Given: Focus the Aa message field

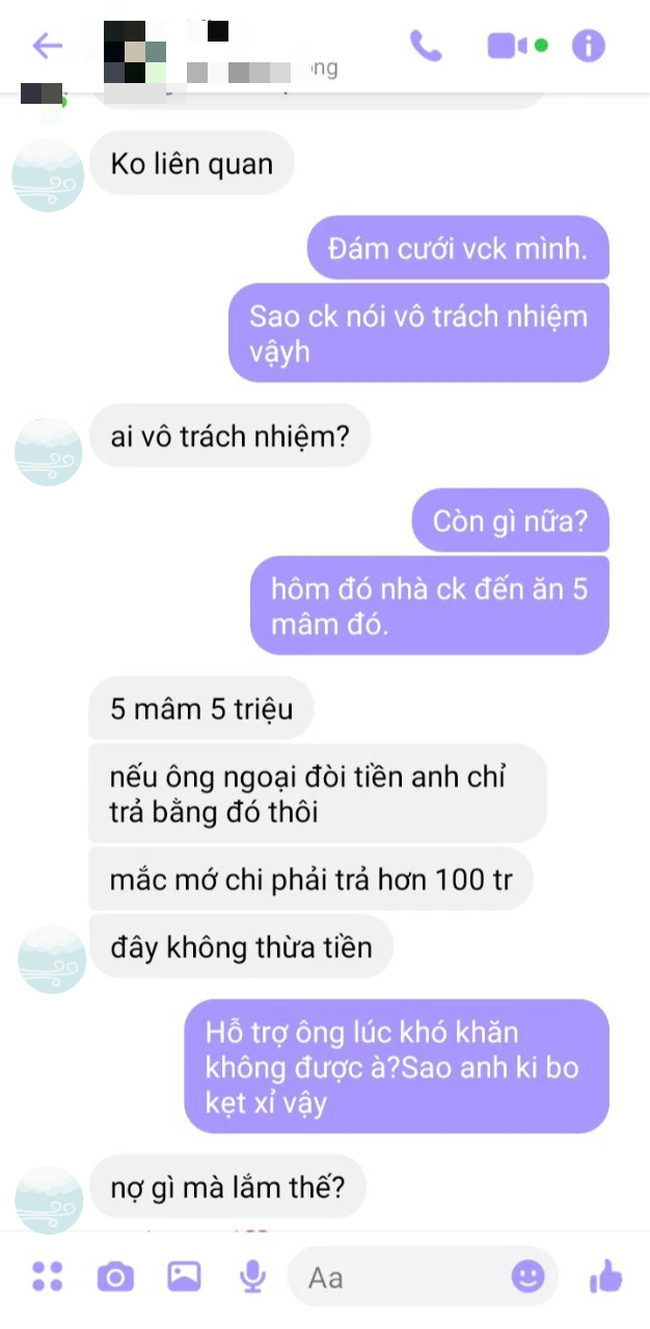Looking at the screenshot, I should coord(400,1276).
